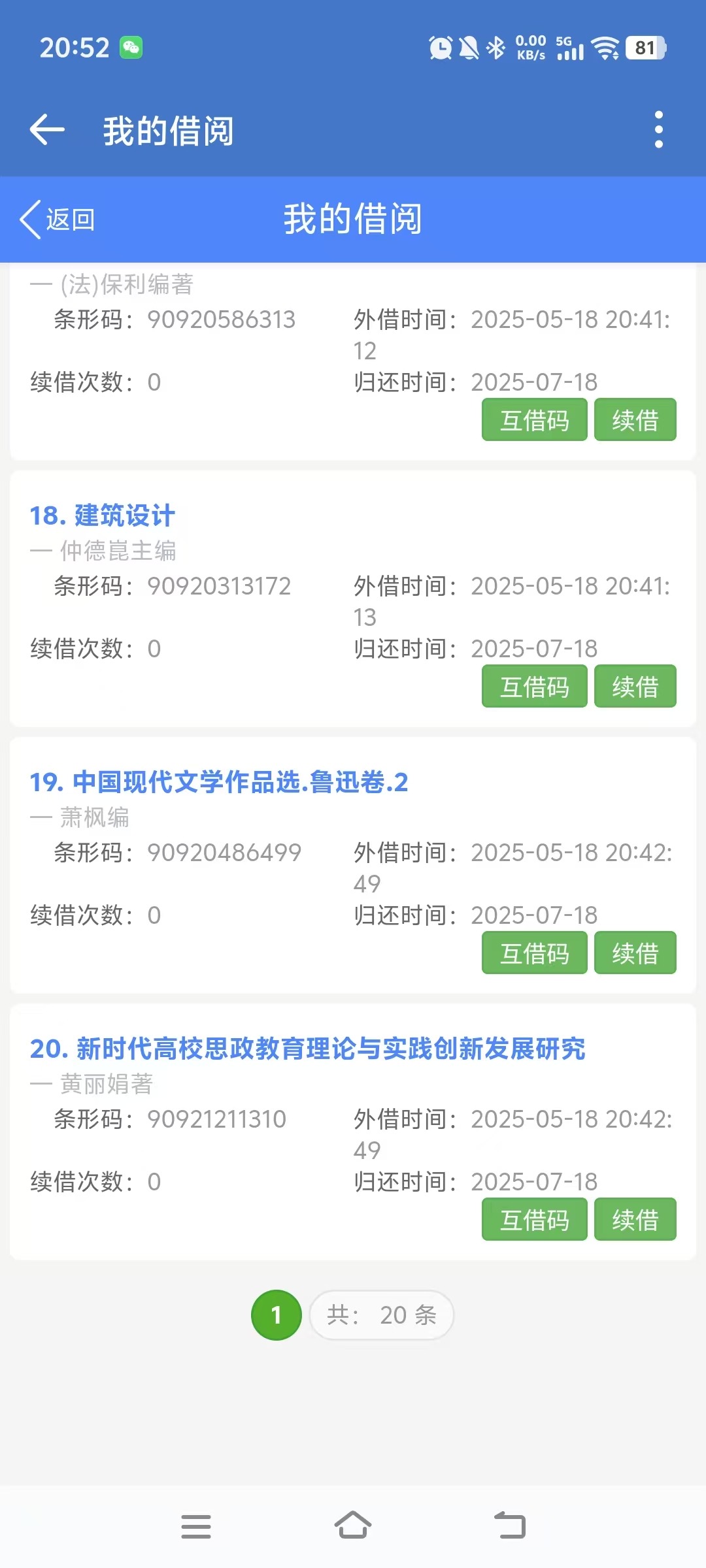The height and width of the screenshot is (1568, 706).
Task: Tap the back arrow in app bar
Action: pyautogui.click(x=48, y=129)
